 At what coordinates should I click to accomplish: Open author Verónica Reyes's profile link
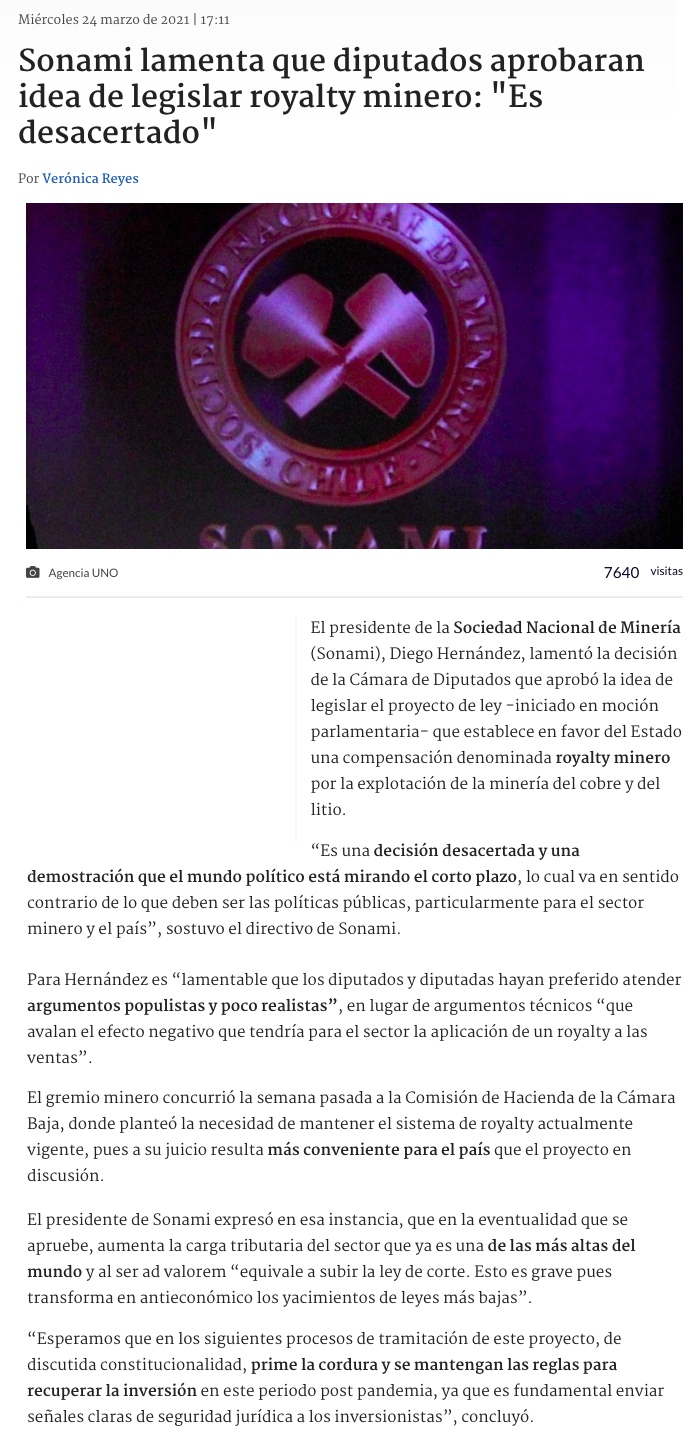[90, 178]
